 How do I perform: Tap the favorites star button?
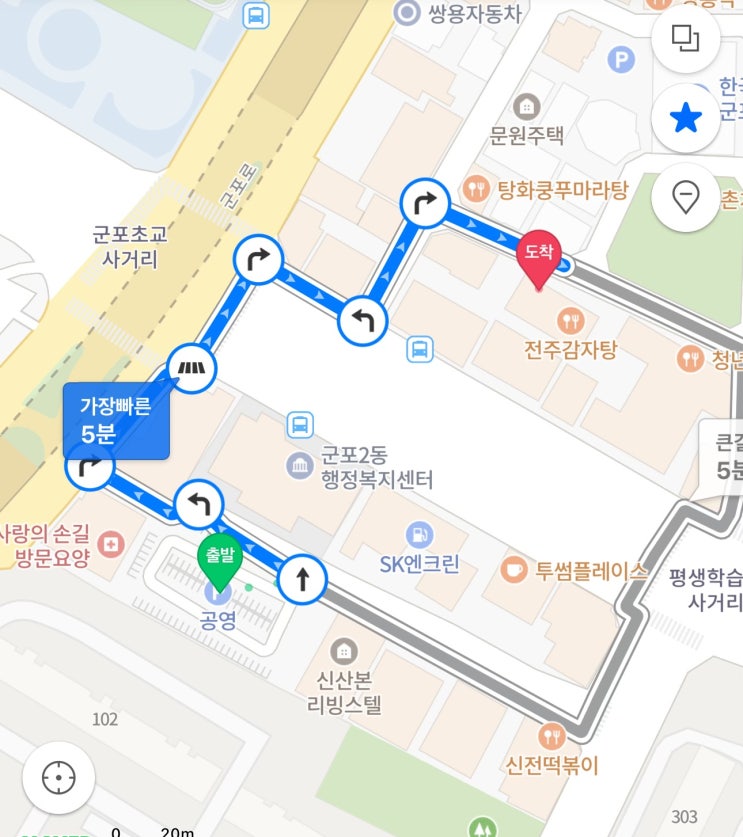click(x=685, y=118)
